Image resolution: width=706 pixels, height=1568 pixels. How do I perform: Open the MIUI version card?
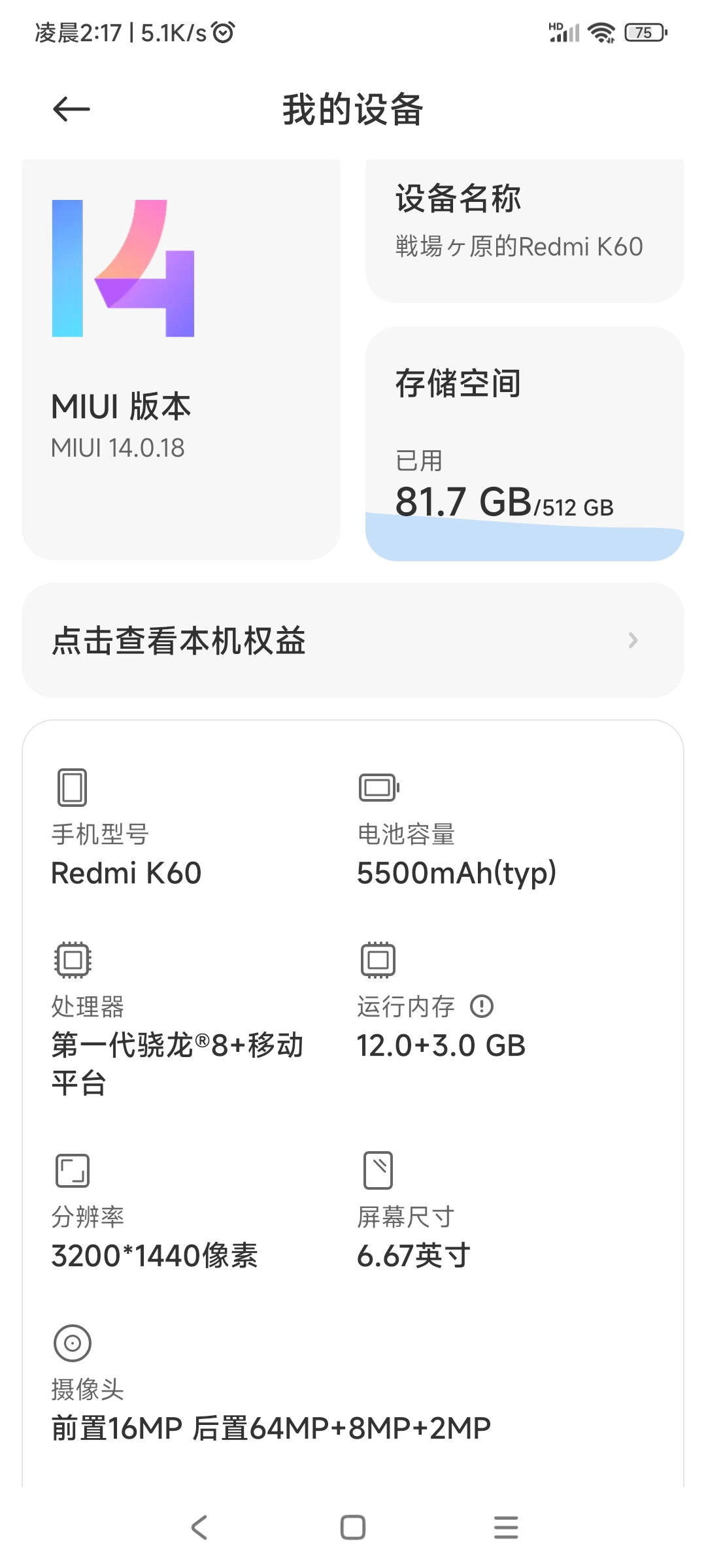[181, 359]
